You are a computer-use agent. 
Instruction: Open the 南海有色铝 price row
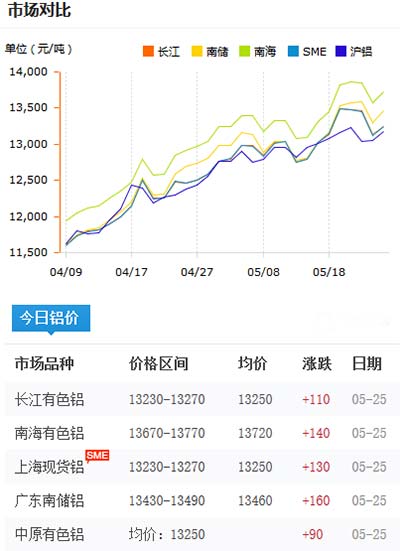202,433
